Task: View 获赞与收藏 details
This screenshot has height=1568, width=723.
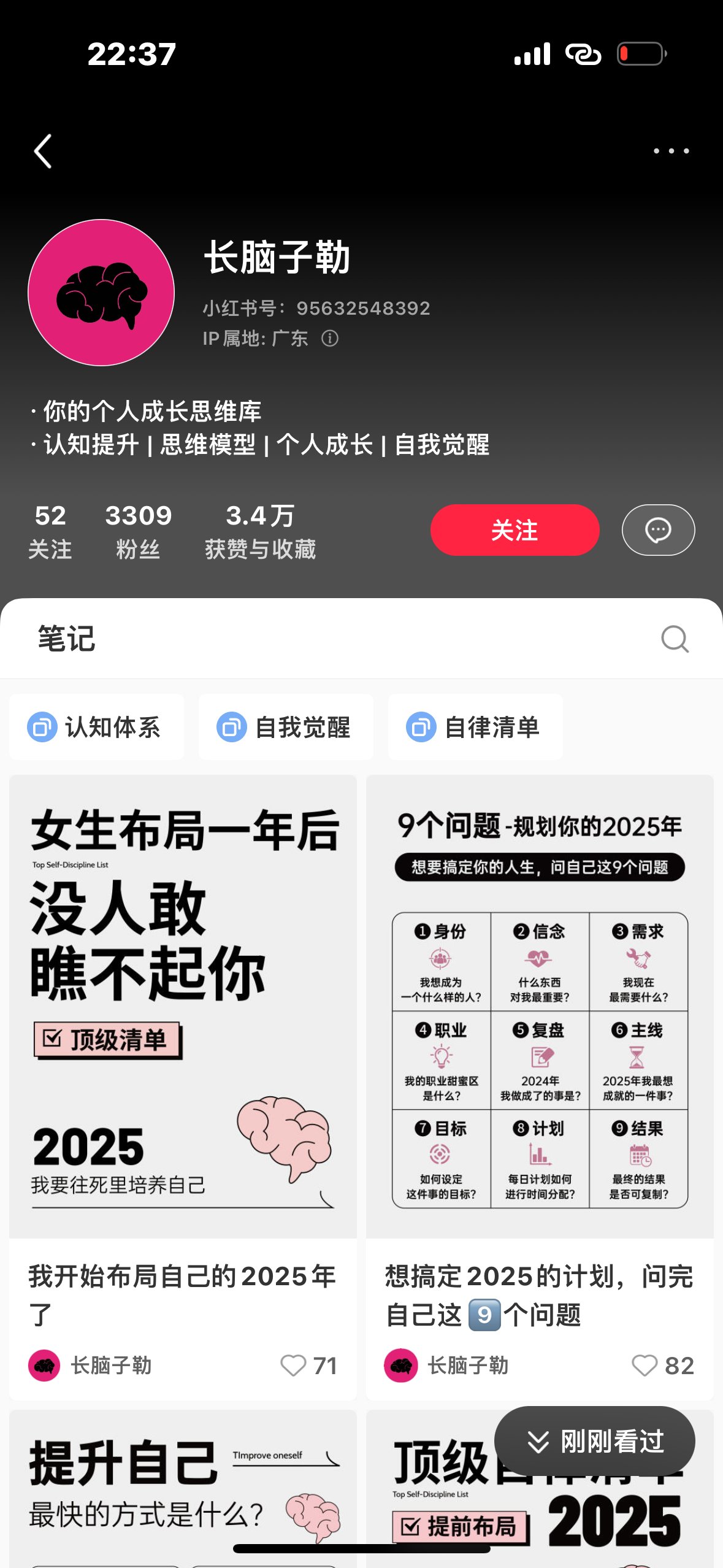Action: [260, 531]
